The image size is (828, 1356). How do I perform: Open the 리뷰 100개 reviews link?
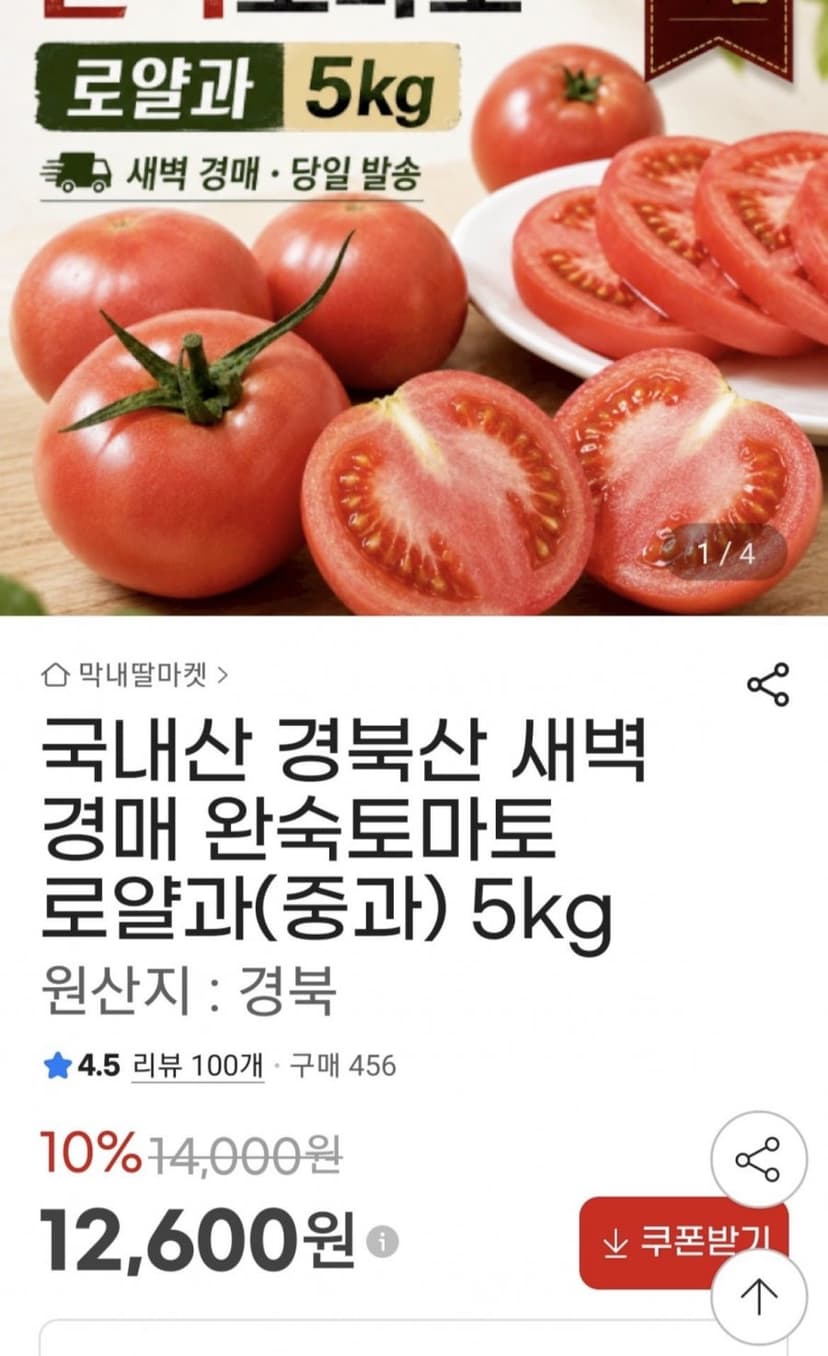198,1066
